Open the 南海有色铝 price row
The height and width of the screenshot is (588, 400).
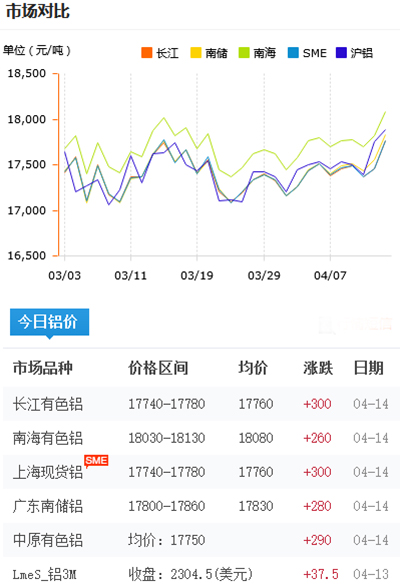(201, 438)
